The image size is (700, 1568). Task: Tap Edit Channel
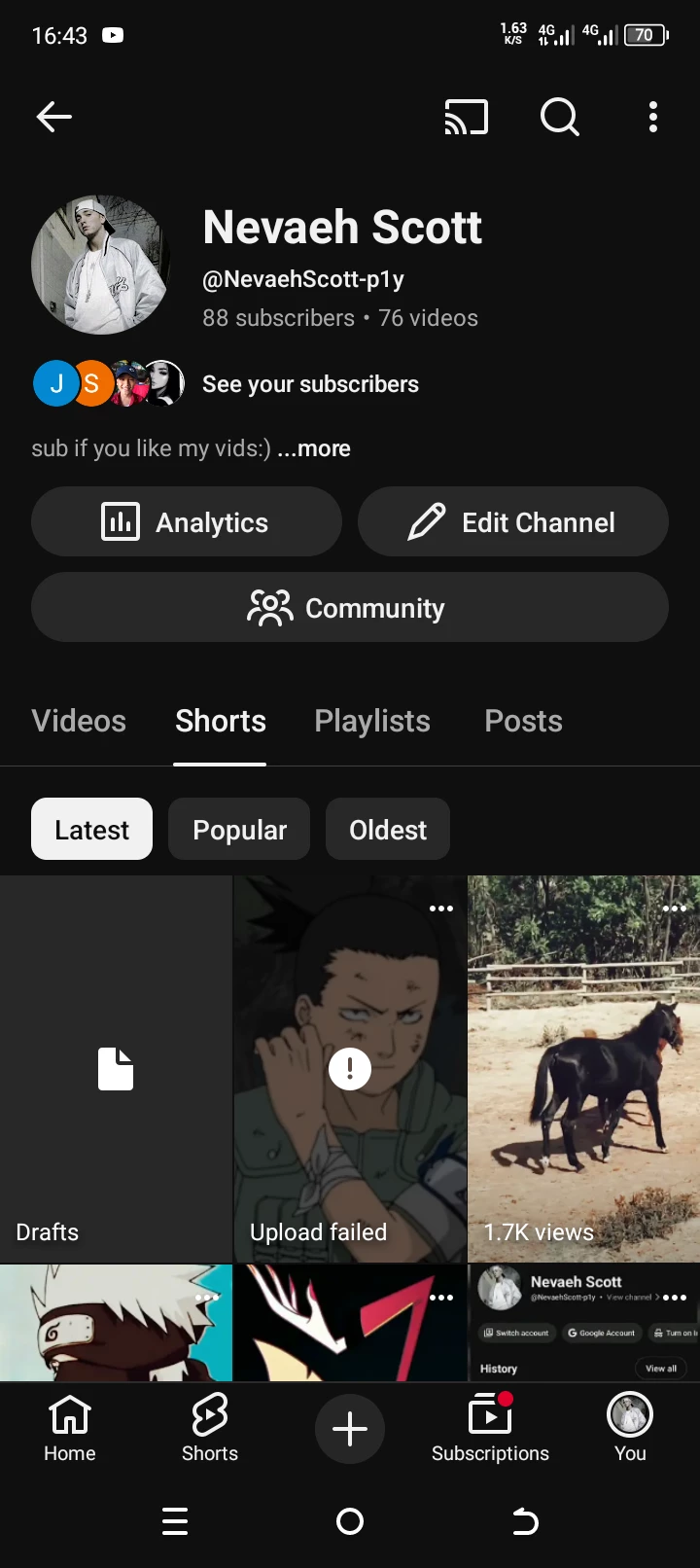coord(513,522)
